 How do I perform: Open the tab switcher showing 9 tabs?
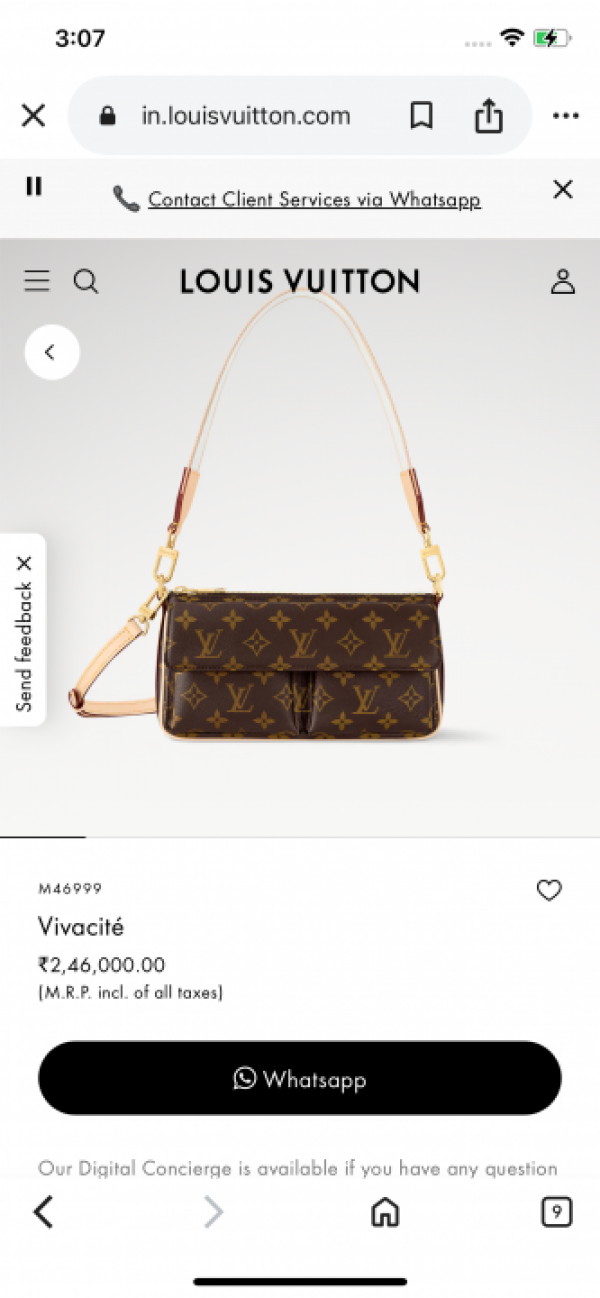click(x=556, y=1212)
